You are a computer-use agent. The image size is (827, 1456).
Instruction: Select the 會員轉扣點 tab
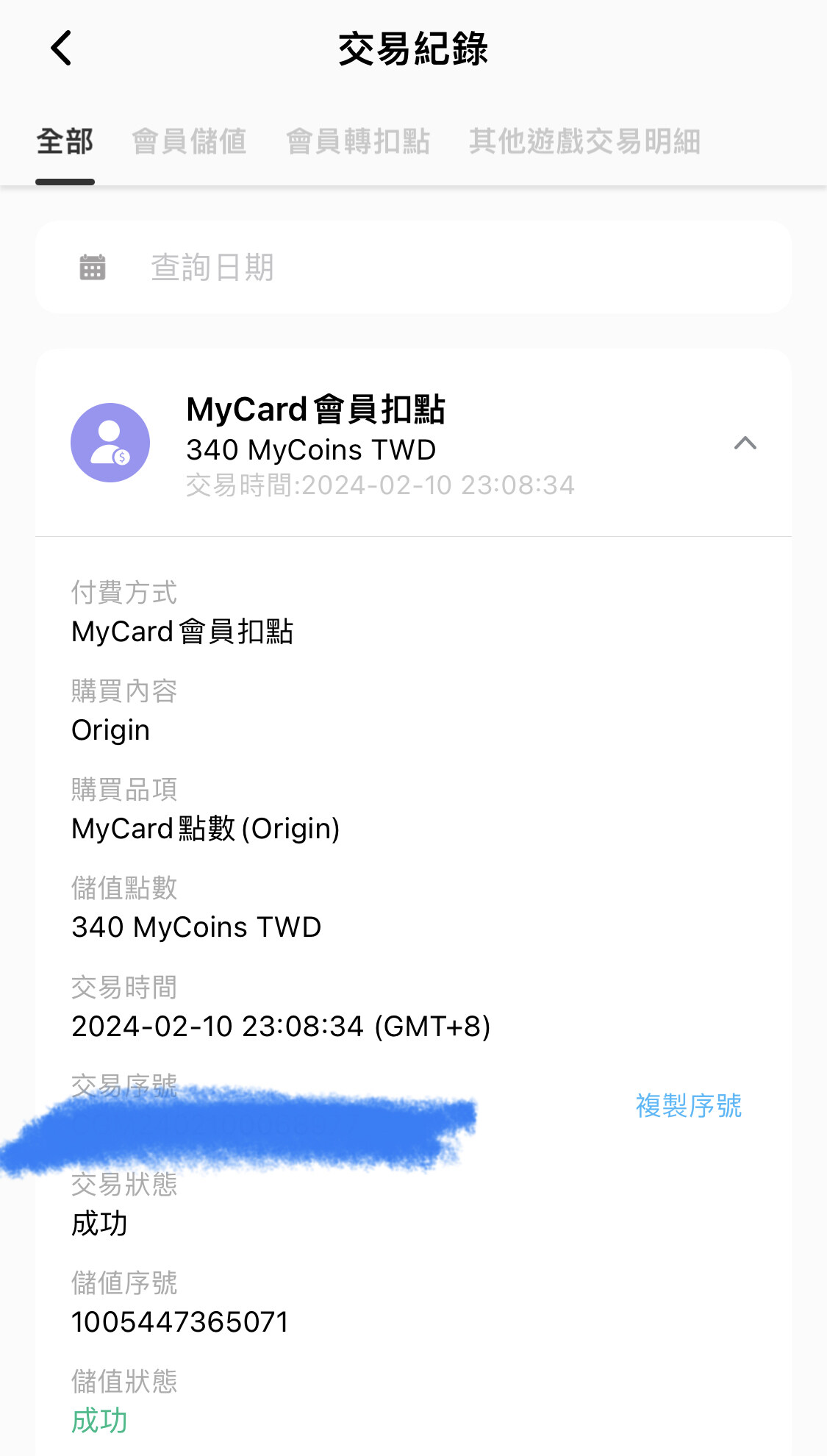[358, 141]
